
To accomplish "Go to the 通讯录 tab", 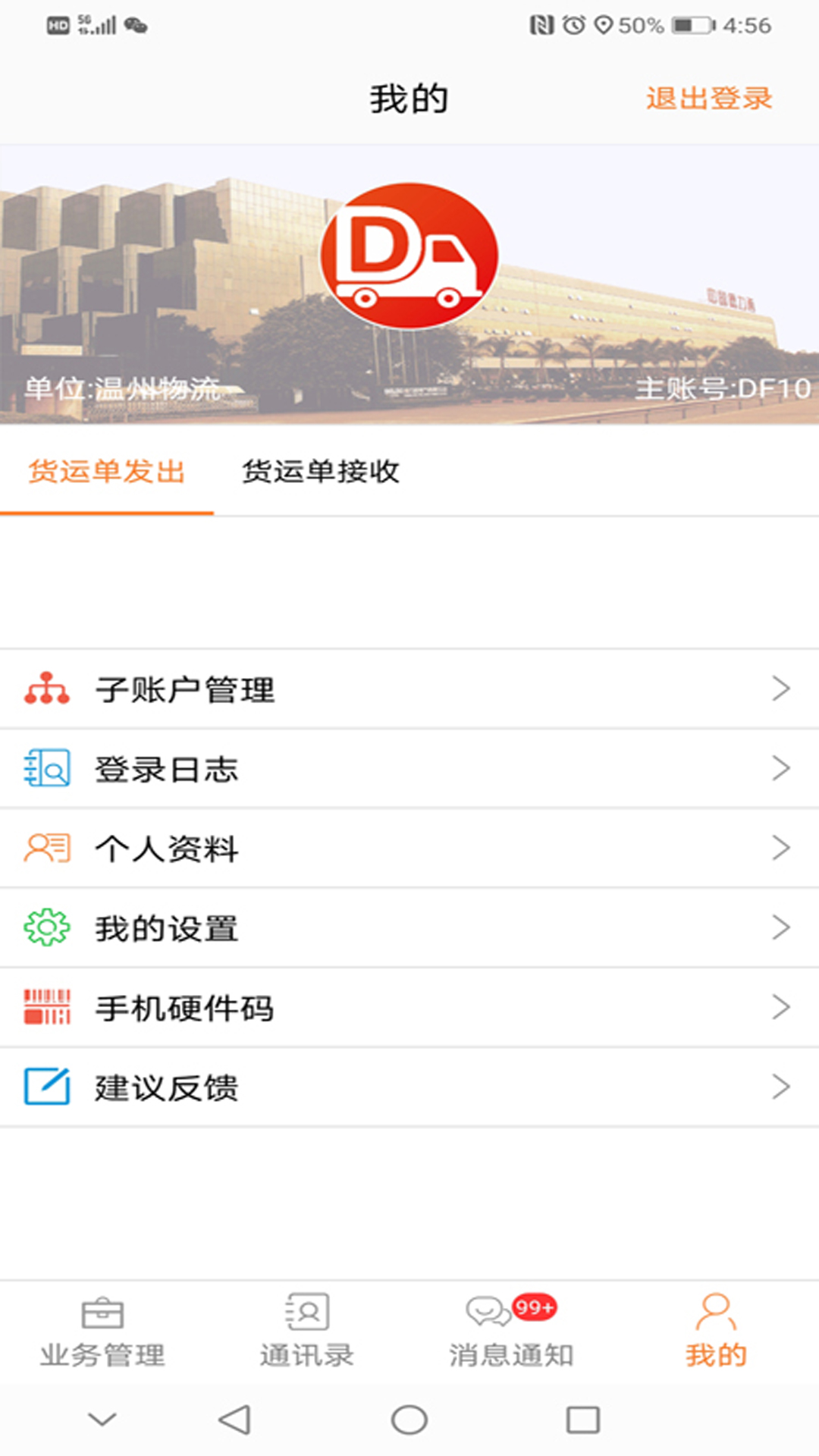I will click(307, 1332).
